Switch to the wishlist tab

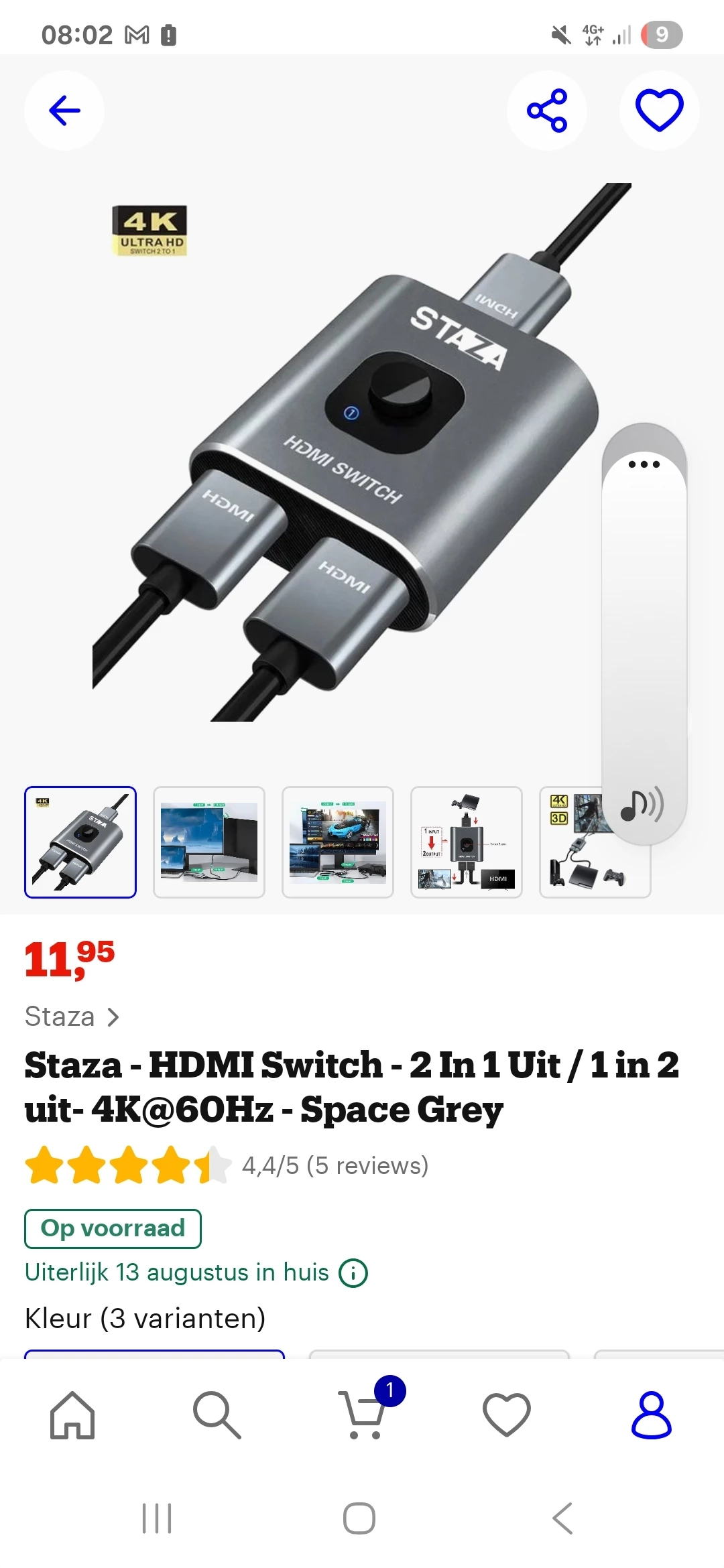point(507,1415)
